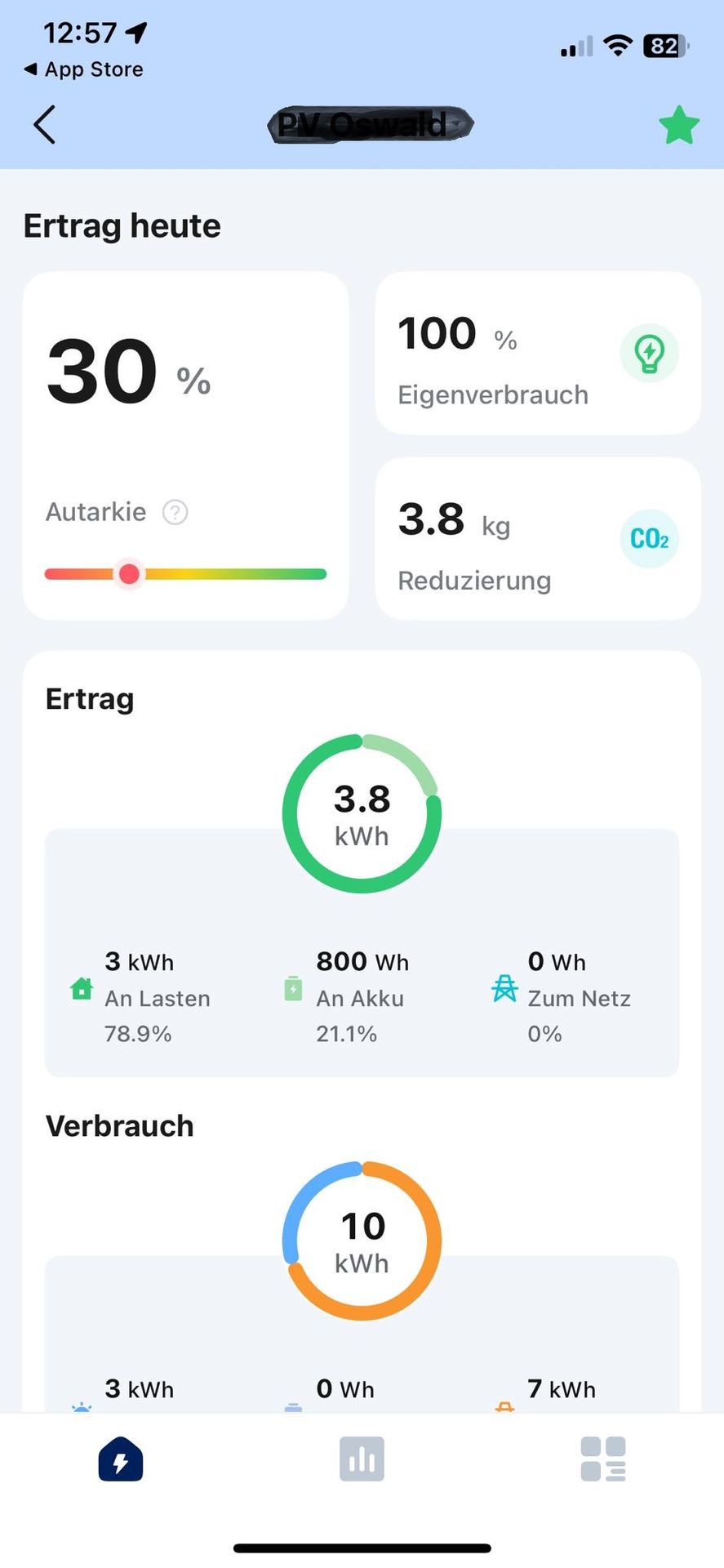Switch to the bar chart statistics tab
This screenshot has width=724, height=1568.
[x=362, y=1459]
